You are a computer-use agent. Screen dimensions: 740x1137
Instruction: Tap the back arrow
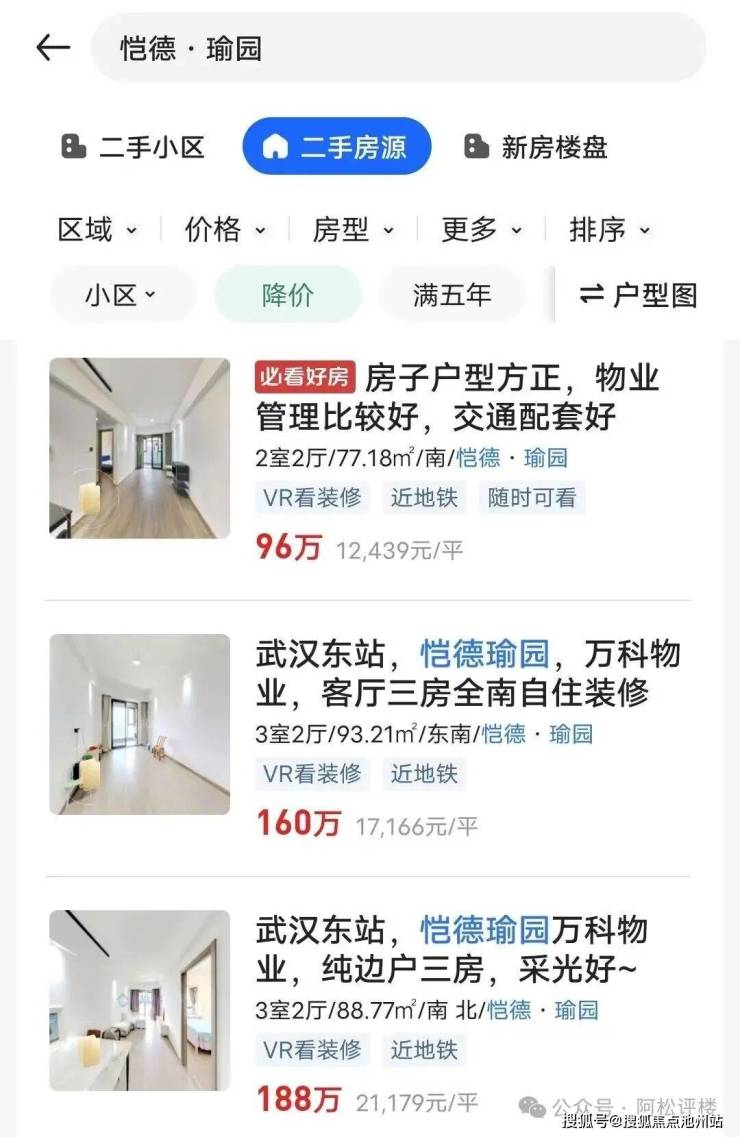click(x=53, y=48)
